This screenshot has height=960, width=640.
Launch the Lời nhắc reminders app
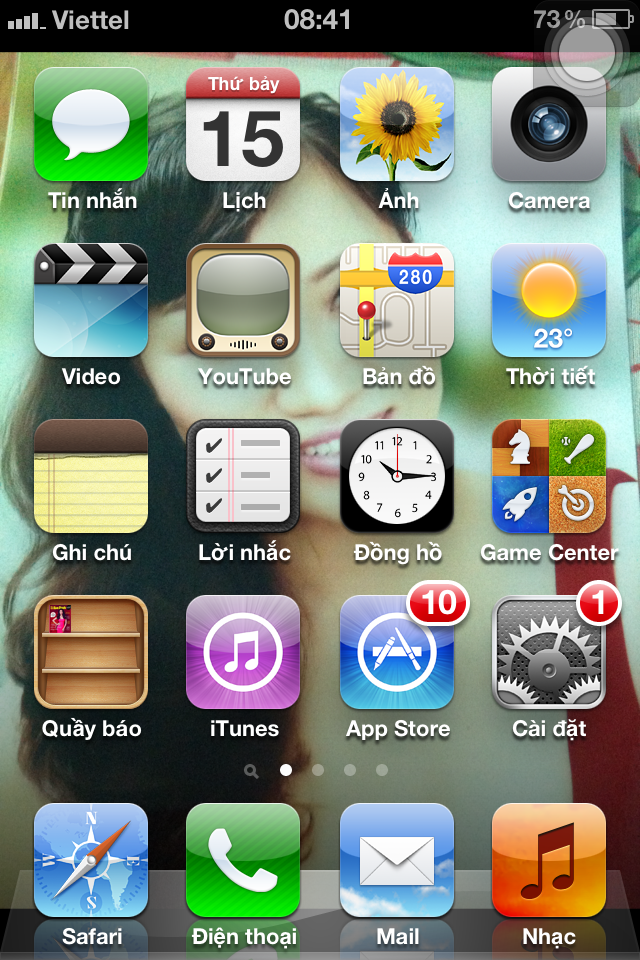point(243,476)
